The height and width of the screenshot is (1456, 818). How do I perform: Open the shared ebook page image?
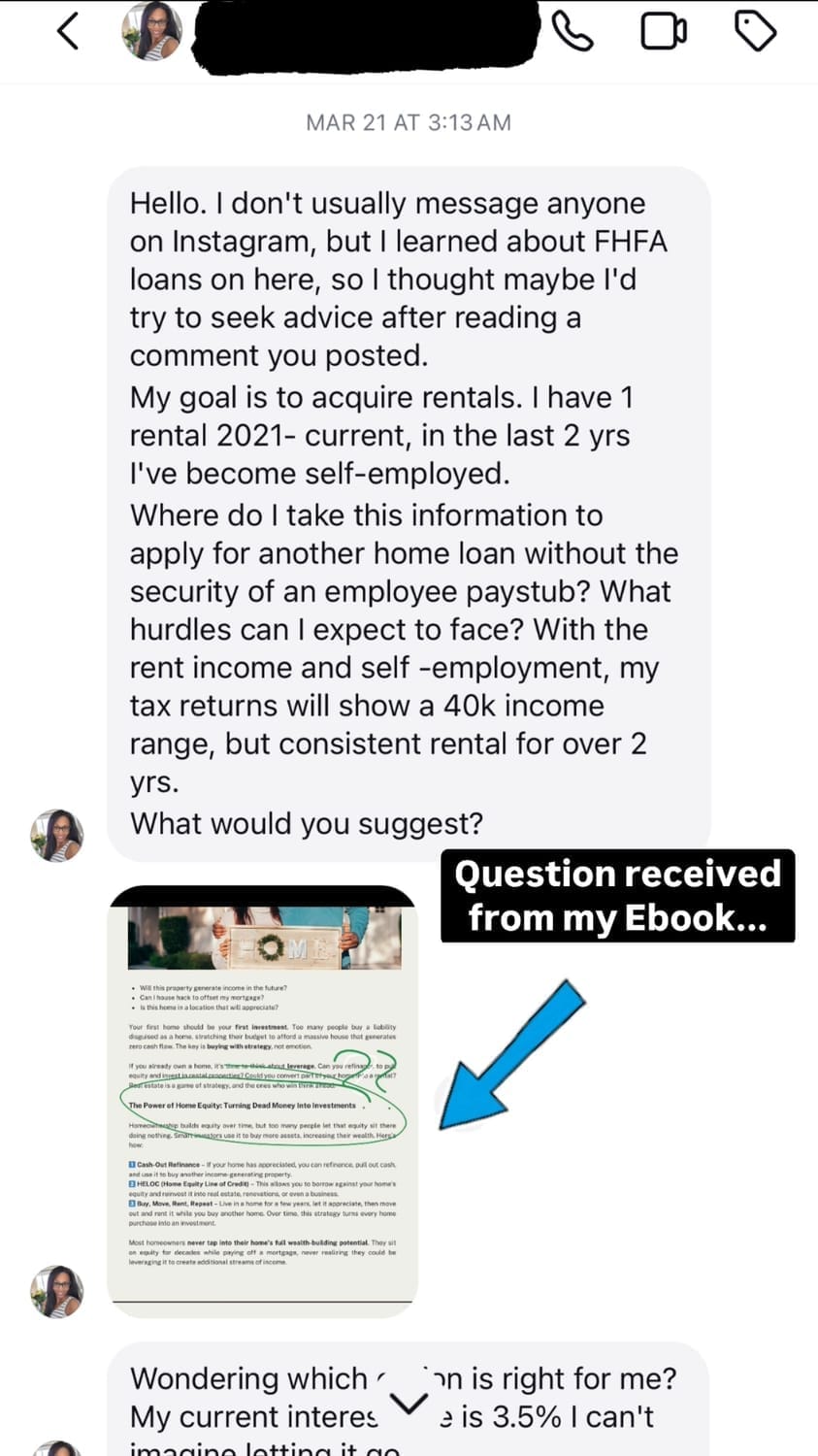(x=263, y=1102)
